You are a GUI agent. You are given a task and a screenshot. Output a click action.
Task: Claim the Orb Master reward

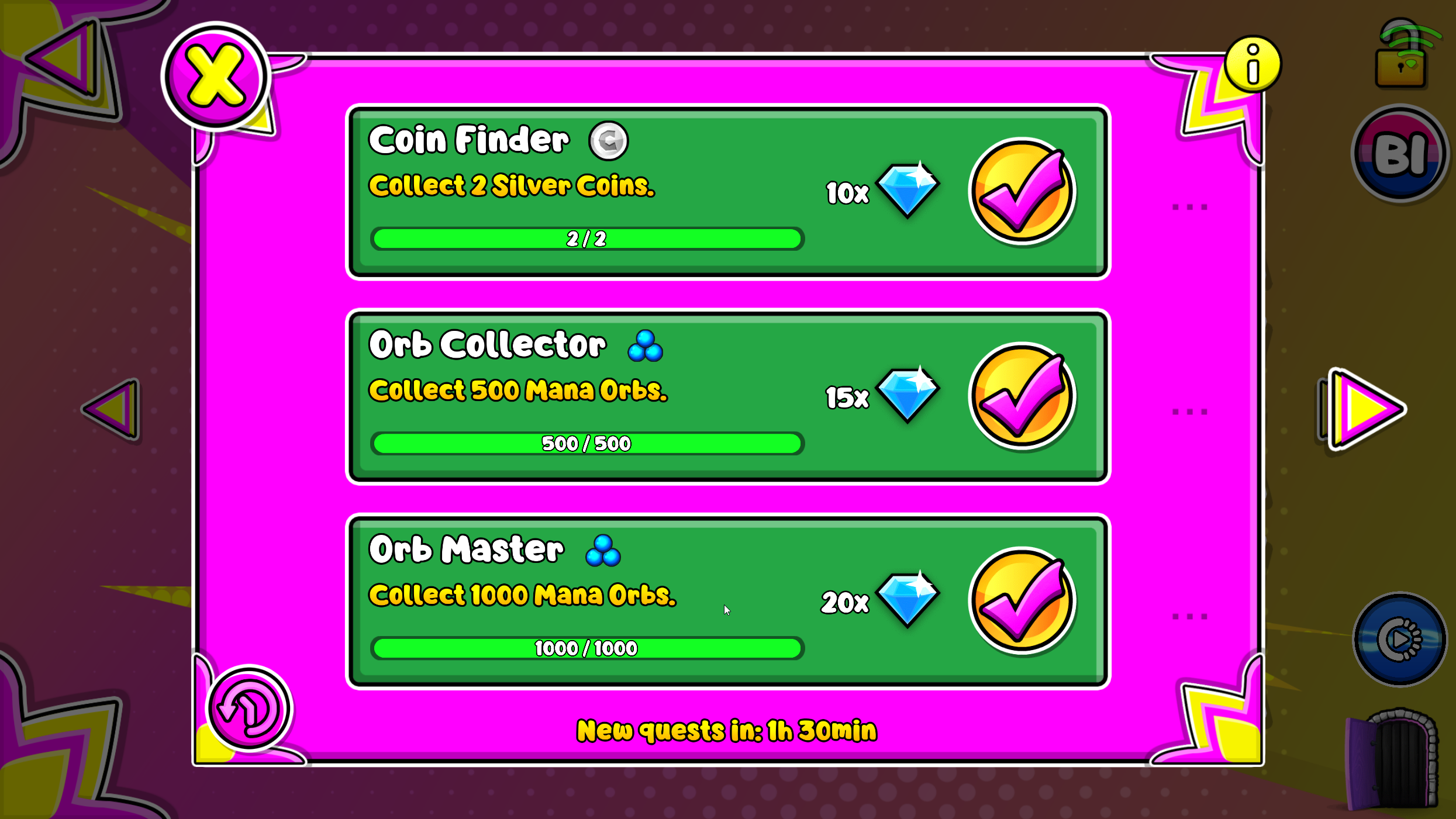(1021, 600)
